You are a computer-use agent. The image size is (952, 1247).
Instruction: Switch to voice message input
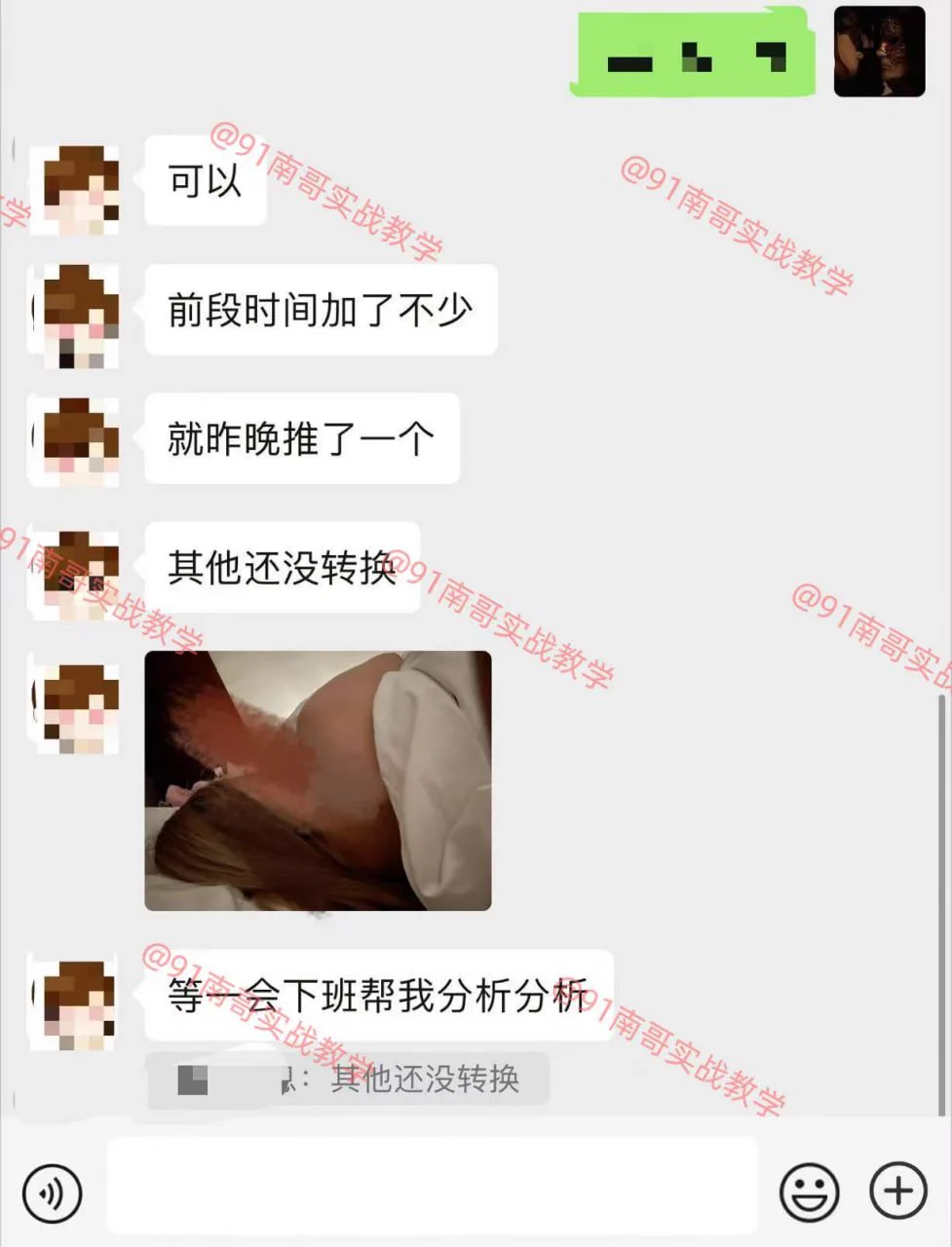click(53, 1192)
